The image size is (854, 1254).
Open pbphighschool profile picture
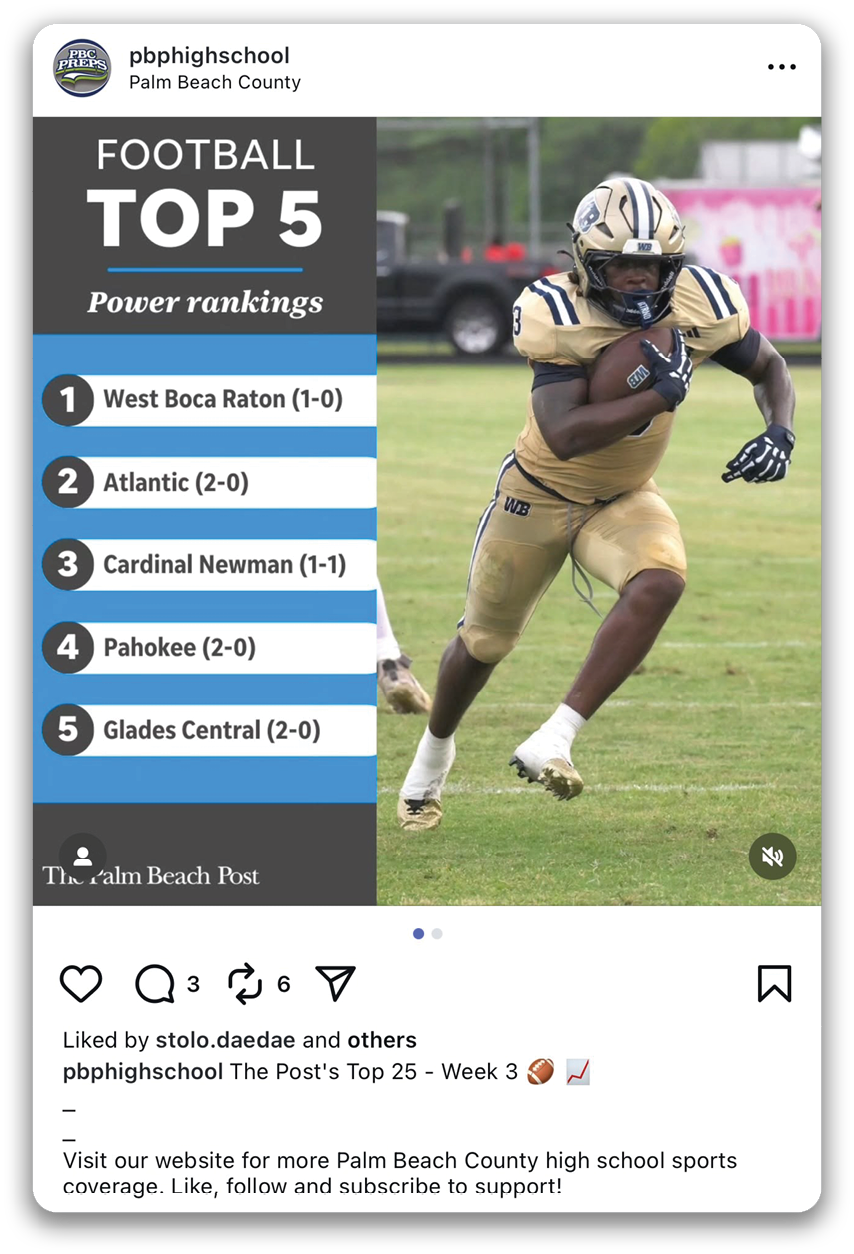pos(82,68)
